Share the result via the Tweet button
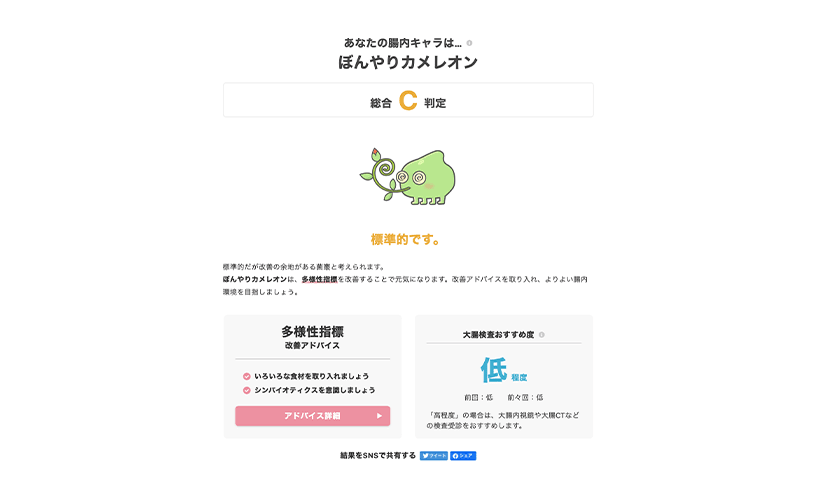 pos(433,456)
